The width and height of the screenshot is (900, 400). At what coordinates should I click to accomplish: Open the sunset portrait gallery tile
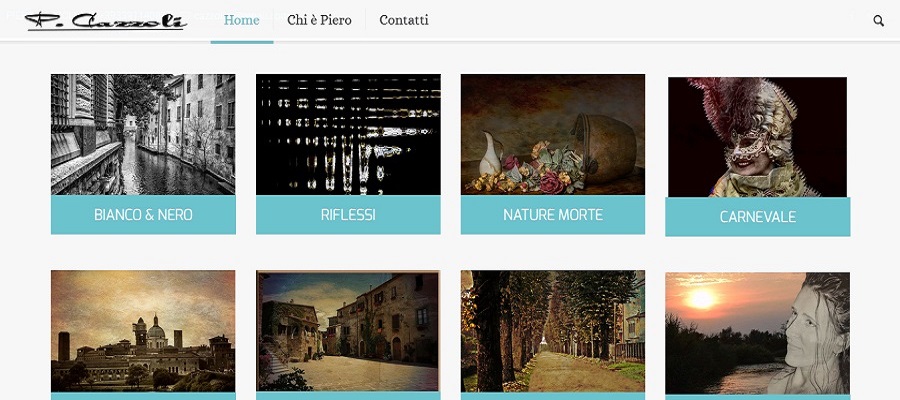pyautogui.click(x=757, y=334)
